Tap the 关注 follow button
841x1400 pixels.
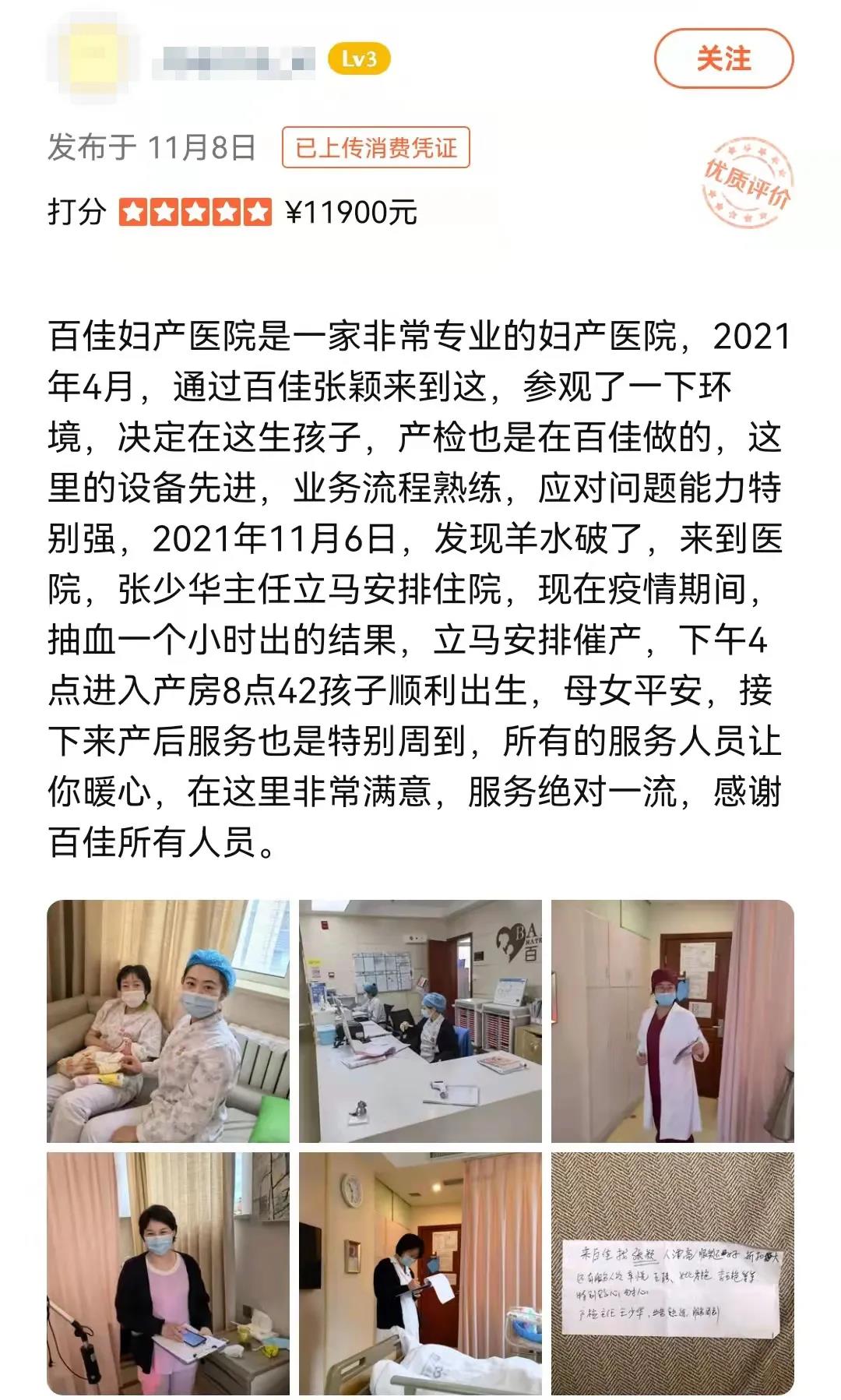[723, 58]
